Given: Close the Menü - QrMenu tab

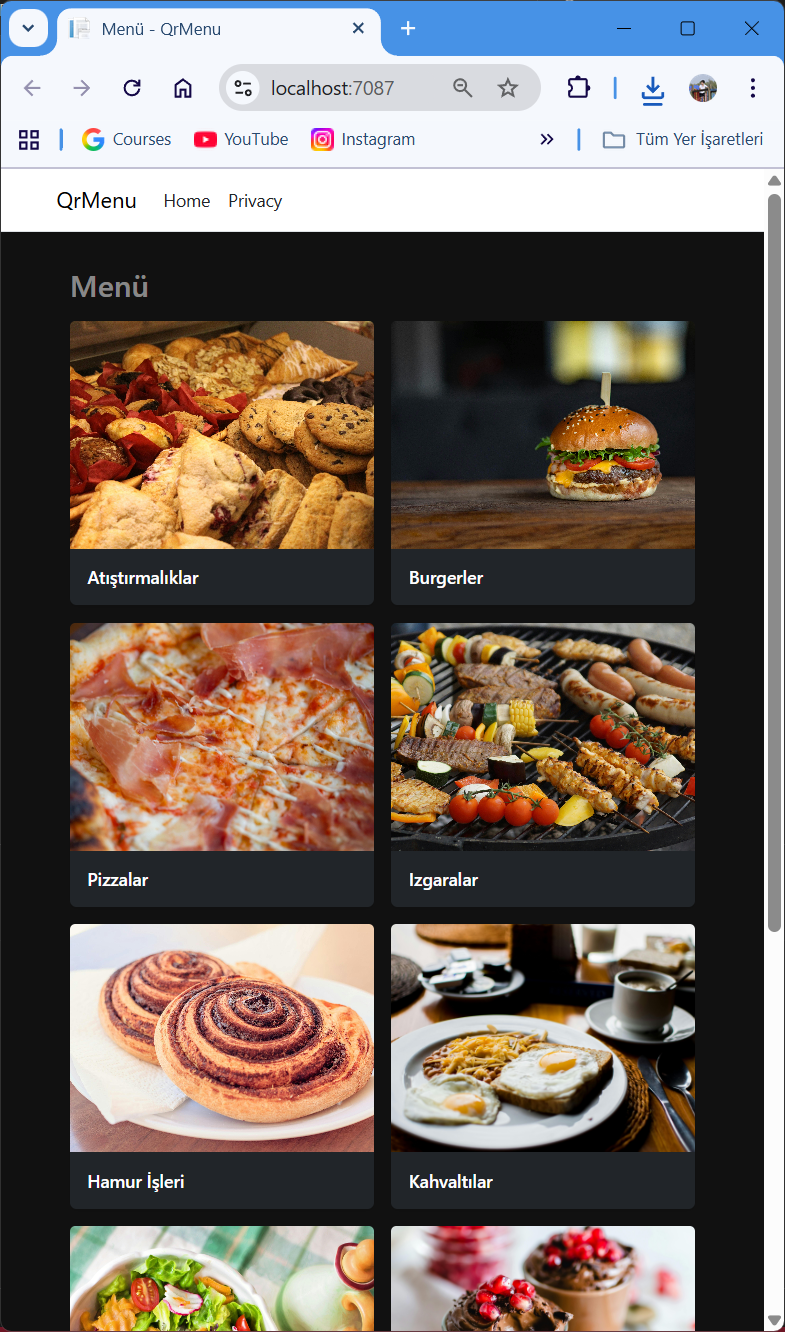Looking at the screenshot, I should tap(358, 29).
